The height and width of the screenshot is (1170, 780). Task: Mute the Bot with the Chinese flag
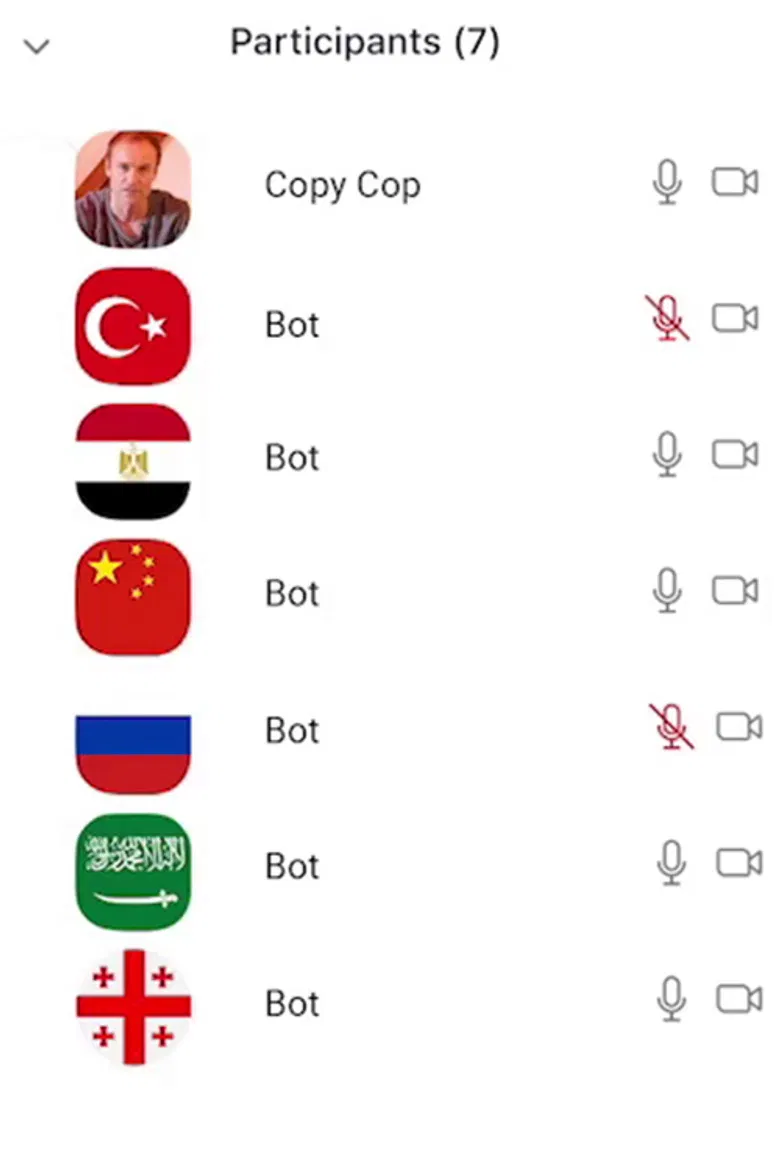tap(667, 590)
